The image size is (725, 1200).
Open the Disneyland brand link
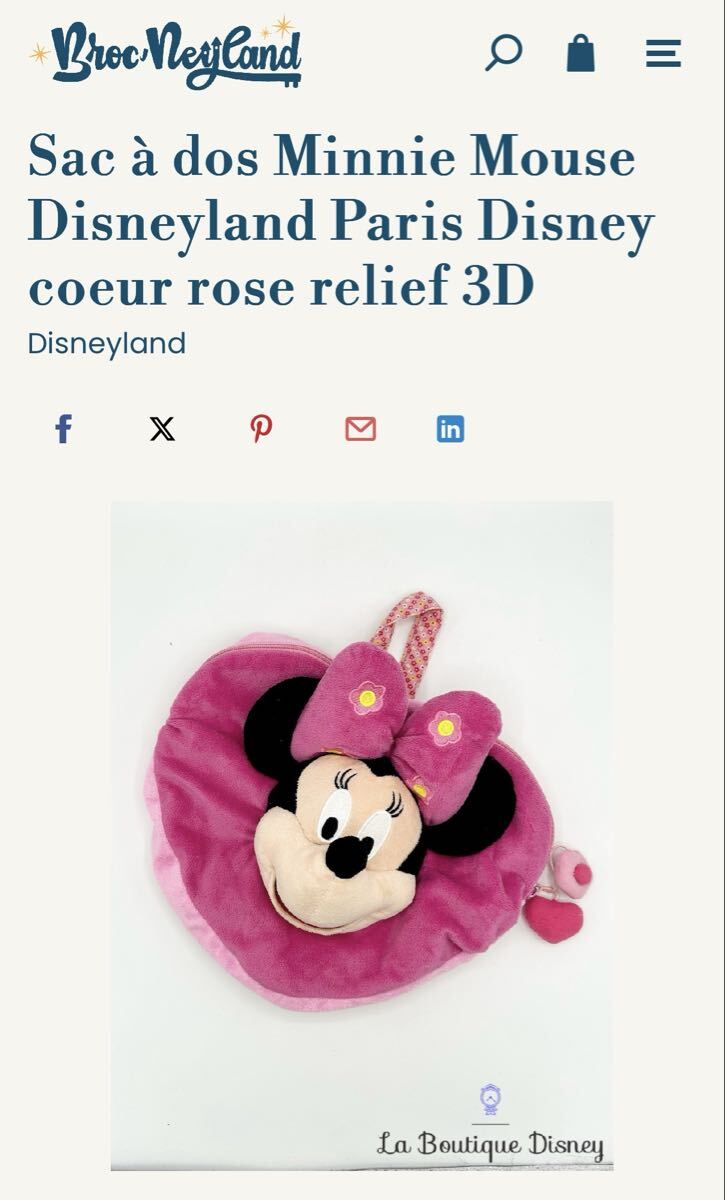click(107, 343)
